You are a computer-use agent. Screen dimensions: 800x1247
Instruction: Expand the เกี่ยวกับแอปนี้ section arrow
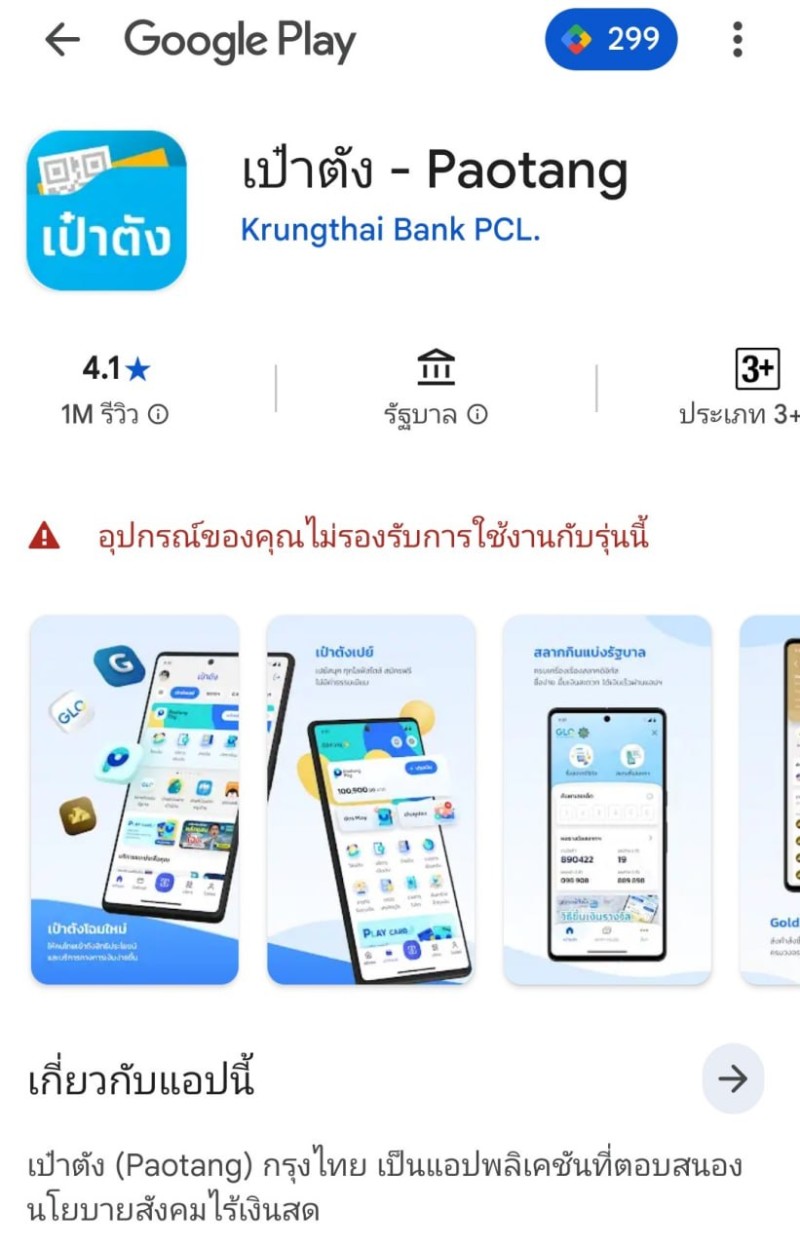click(733, 1079)
